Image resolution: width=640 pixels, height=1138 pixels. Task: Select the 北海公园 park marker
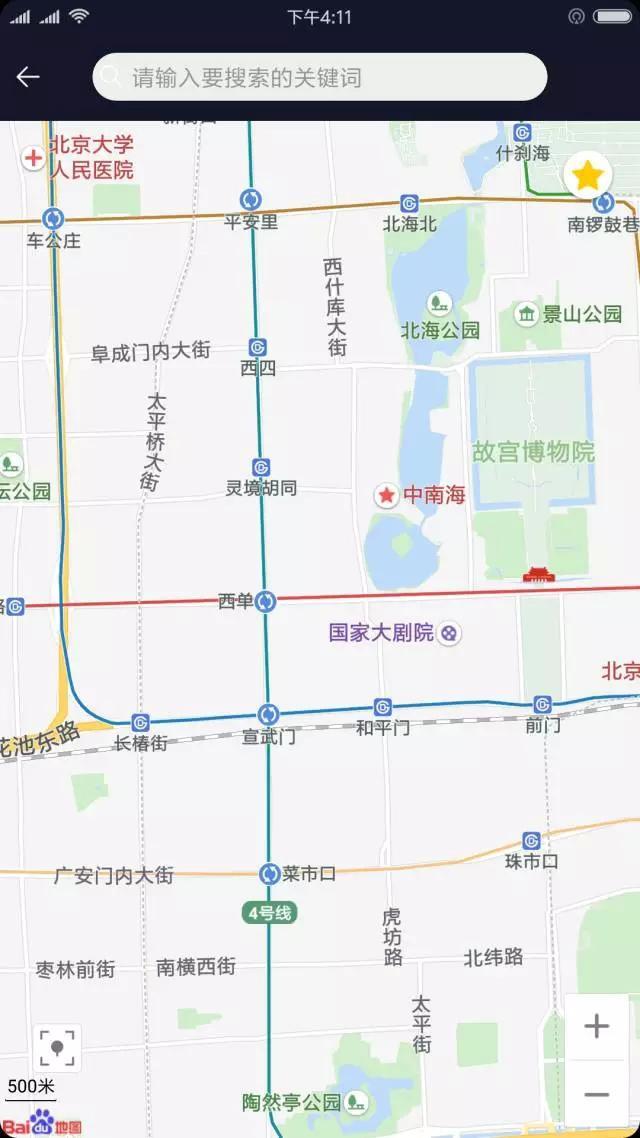pyautogui.click(x=438, y=303)
